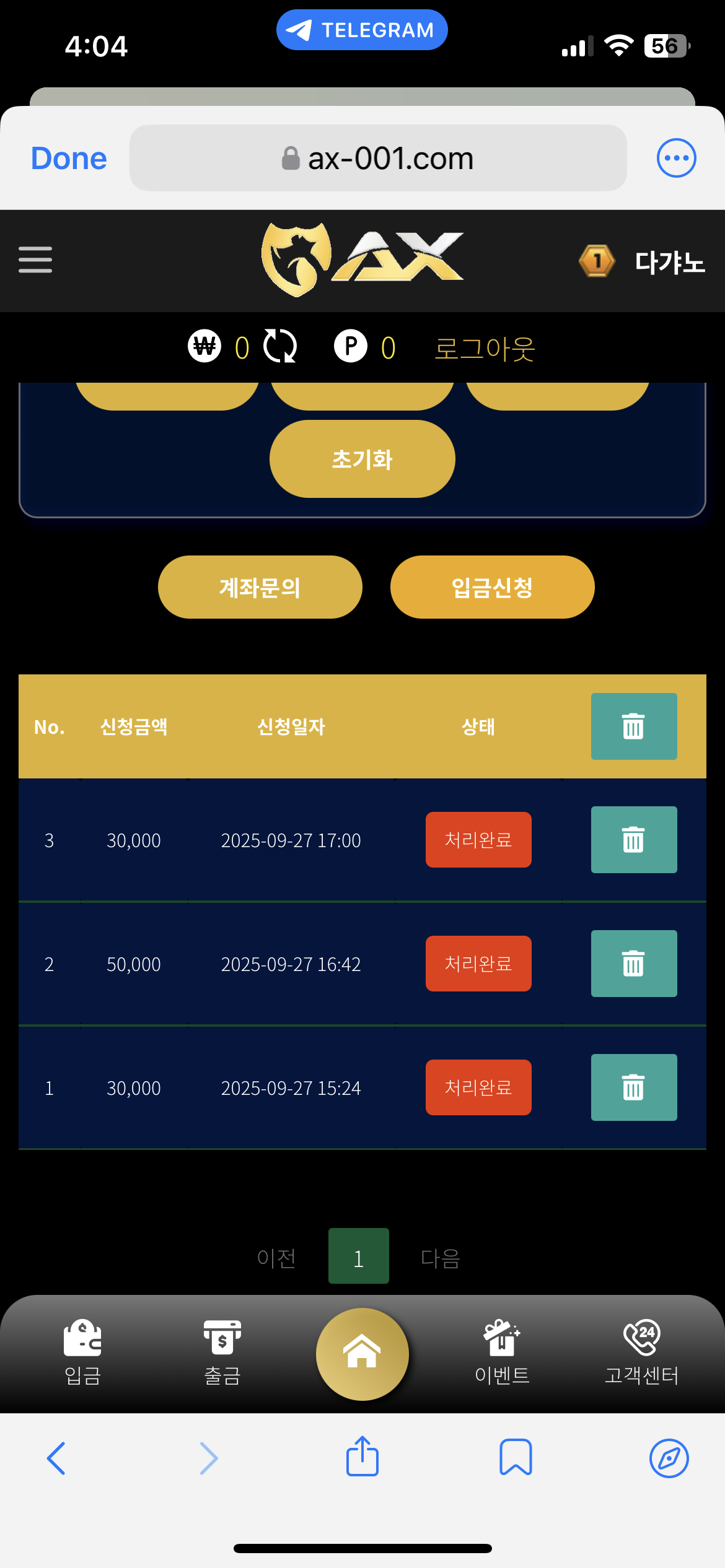Go to 이전 previous page
Image resolution: width=725 pixels, height=1568 pixels.
[x=276, y=1258]
